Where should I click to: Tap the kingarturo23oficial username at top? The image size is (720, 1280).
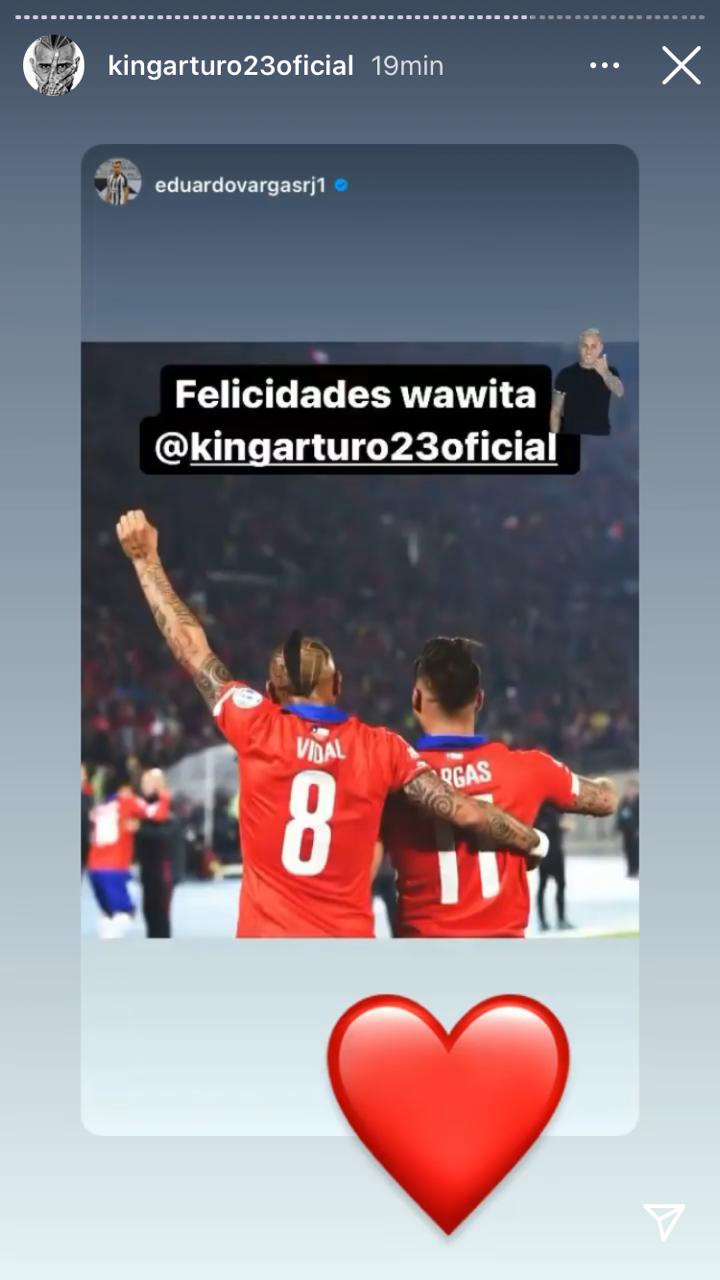[x=230, y=66]
